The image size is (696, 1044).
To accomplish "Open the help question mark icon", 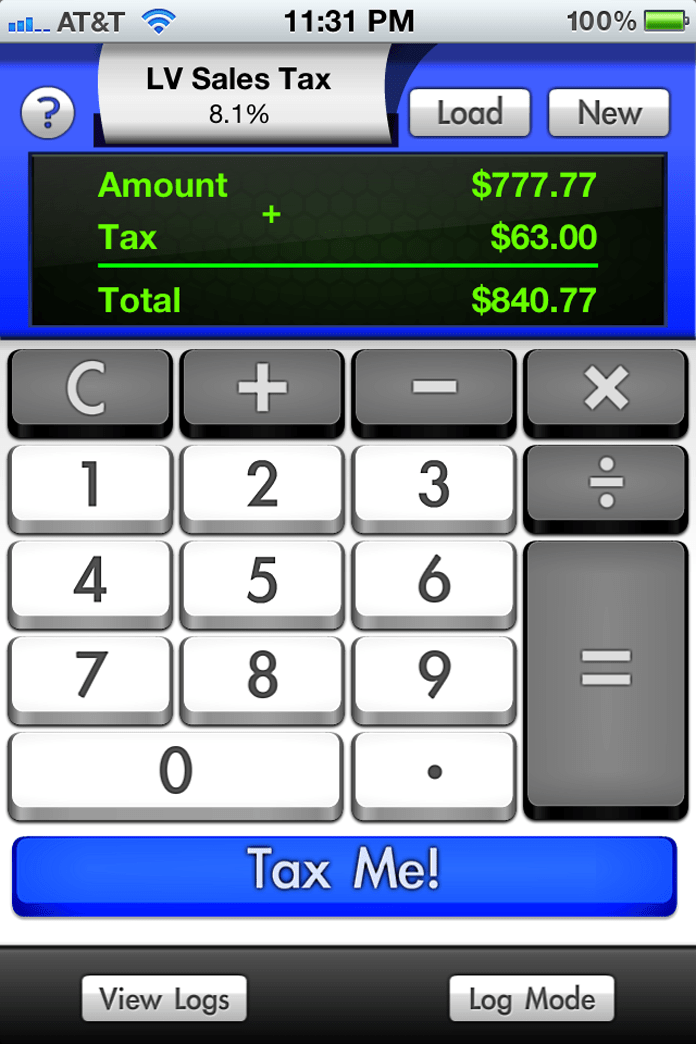I will pos(47,115).
